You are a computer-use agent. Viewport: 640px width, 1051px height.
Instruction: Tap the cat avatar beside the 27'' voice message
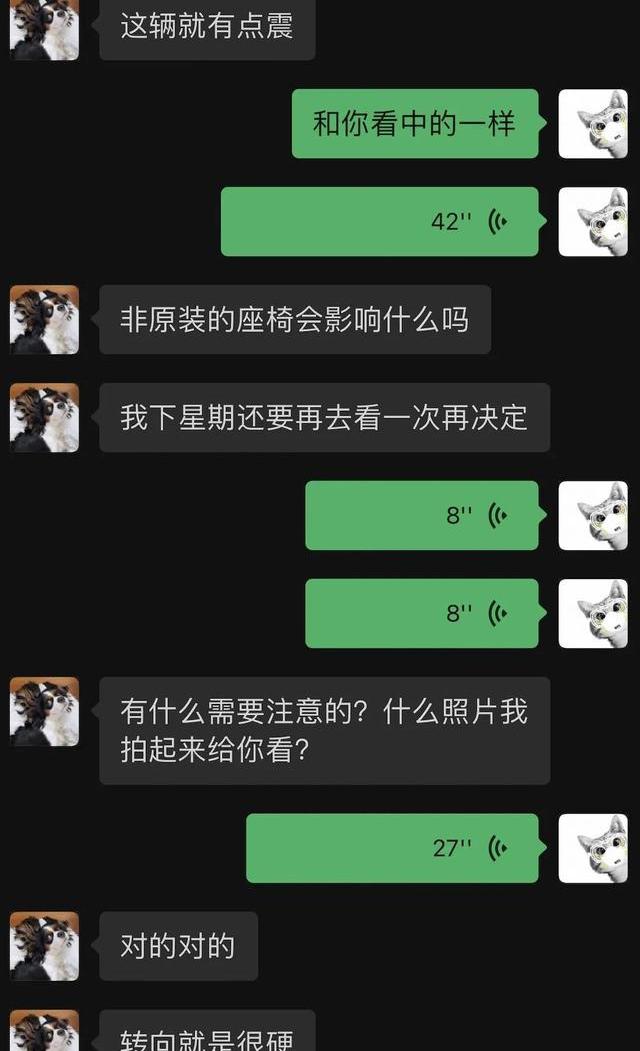coord(593,848)
